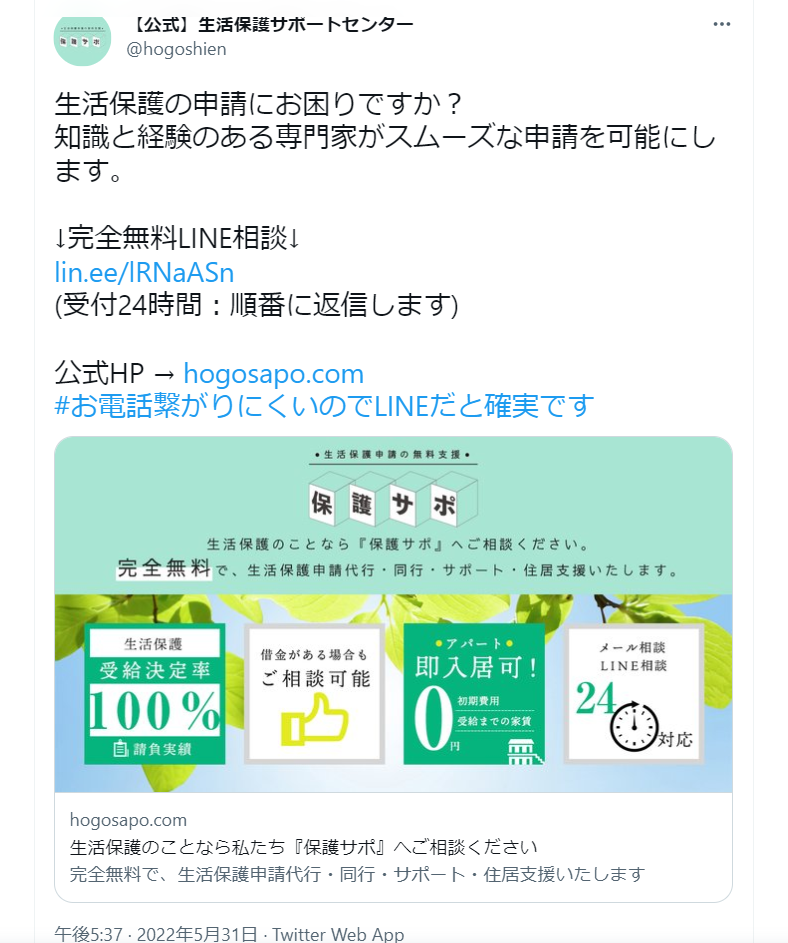Open the lin.ee/lRNaASn LINE link
Image resolution: width=788 pixels, height=943 pixels.
click(x=144, y=272)
